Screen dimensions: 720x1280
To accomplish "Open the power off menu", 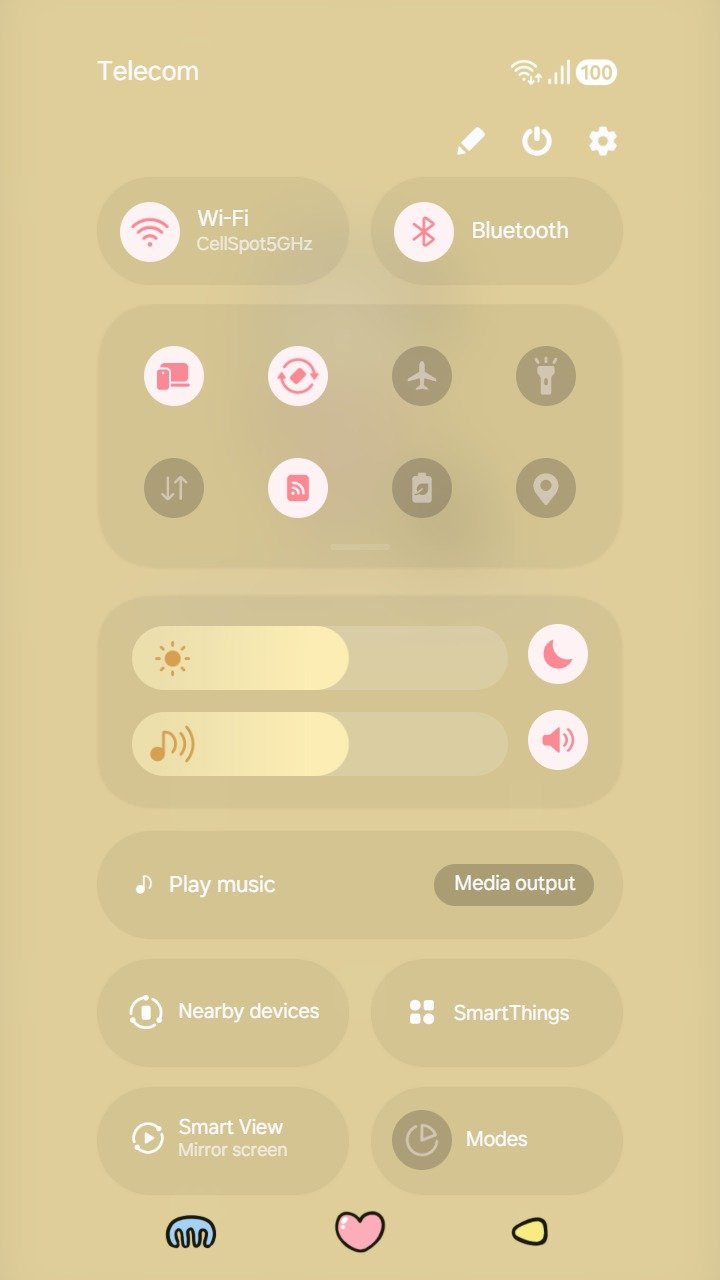I will [537, 141].
